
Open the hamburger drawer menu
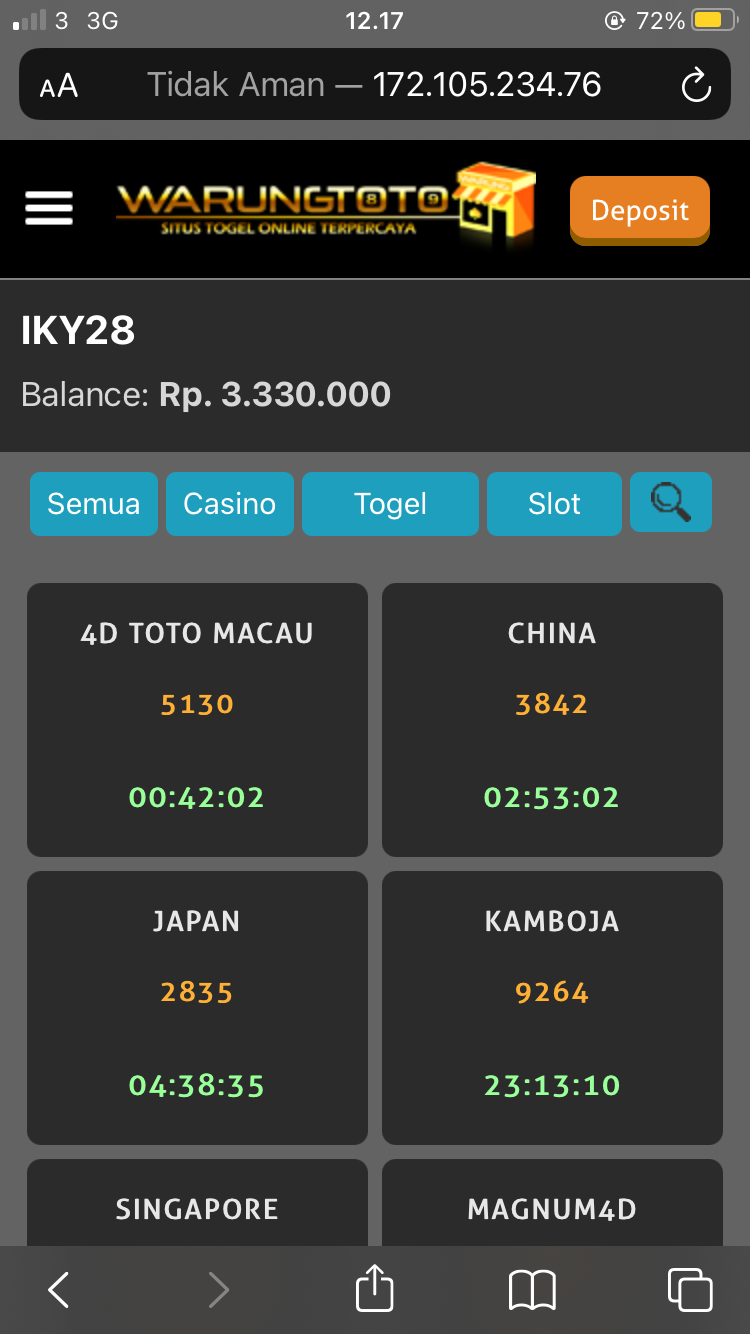pos(49,208)
